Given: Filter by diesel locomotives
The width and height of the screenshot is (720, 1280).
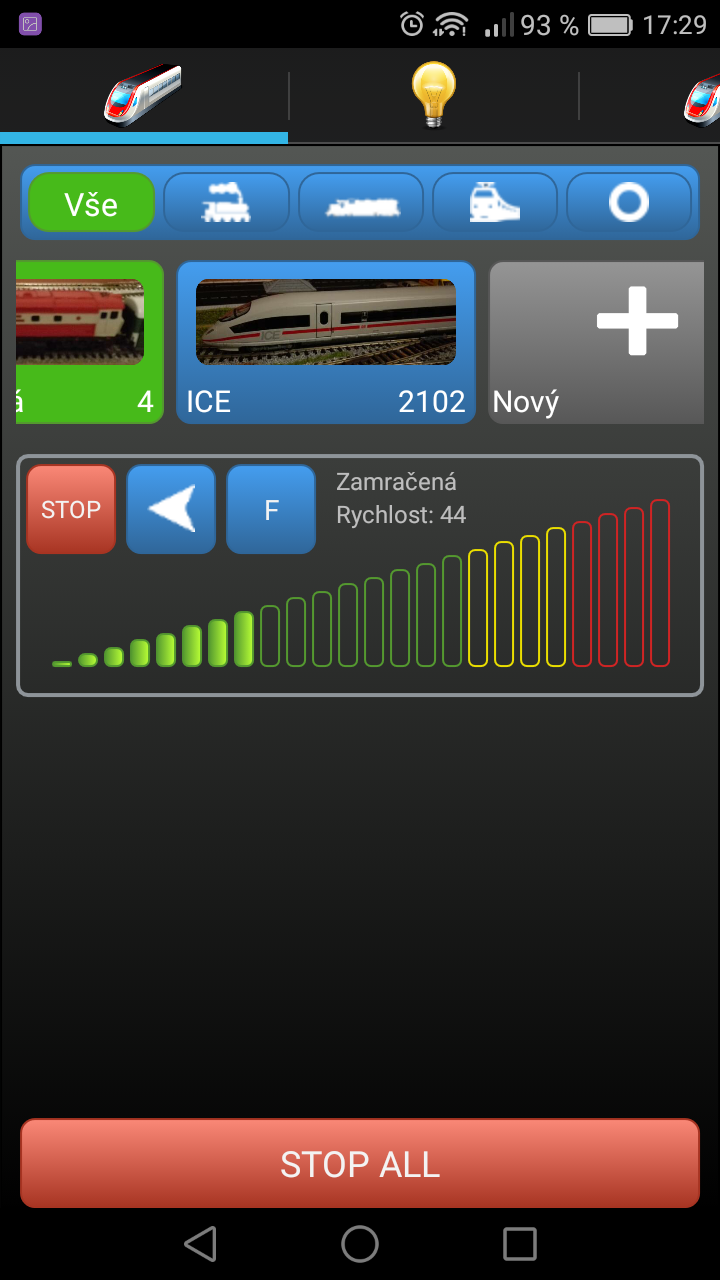Looking at the screenshot, I should pyautogui.click(x=361, y=203).
